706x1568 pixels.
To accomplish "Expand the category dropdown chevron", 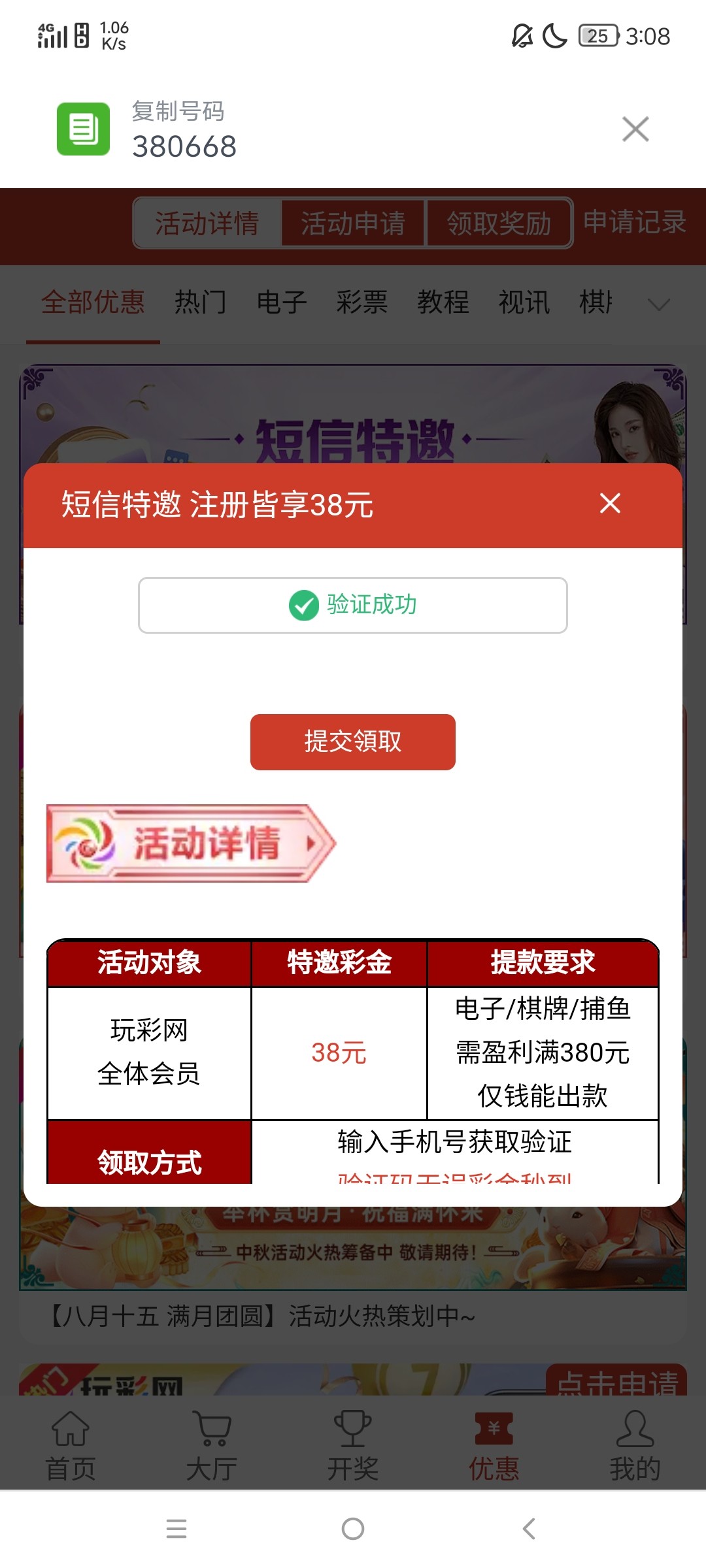I will (658, 304).
